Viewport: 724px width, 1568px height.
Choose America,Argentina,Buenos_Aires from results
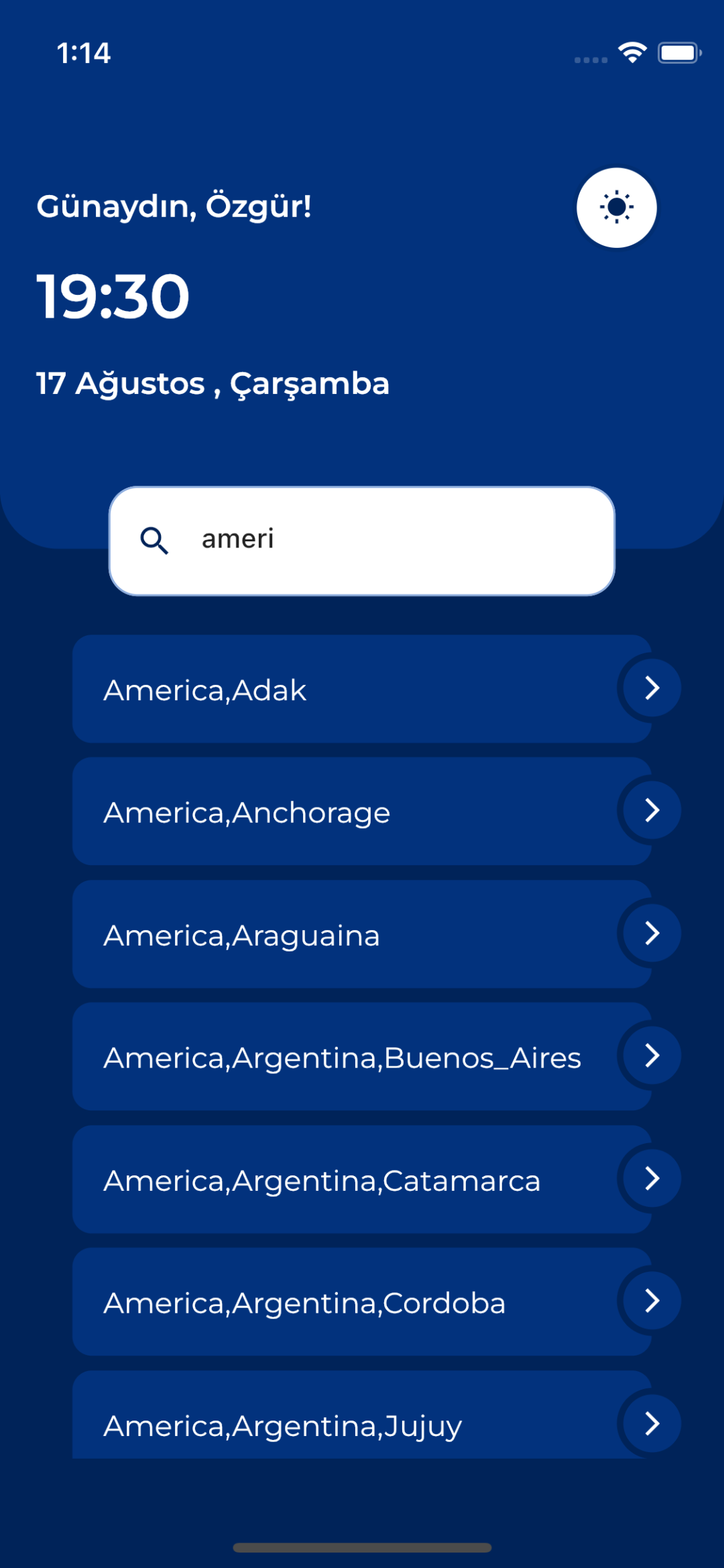pyautogui.click(x=362, y=1057)
